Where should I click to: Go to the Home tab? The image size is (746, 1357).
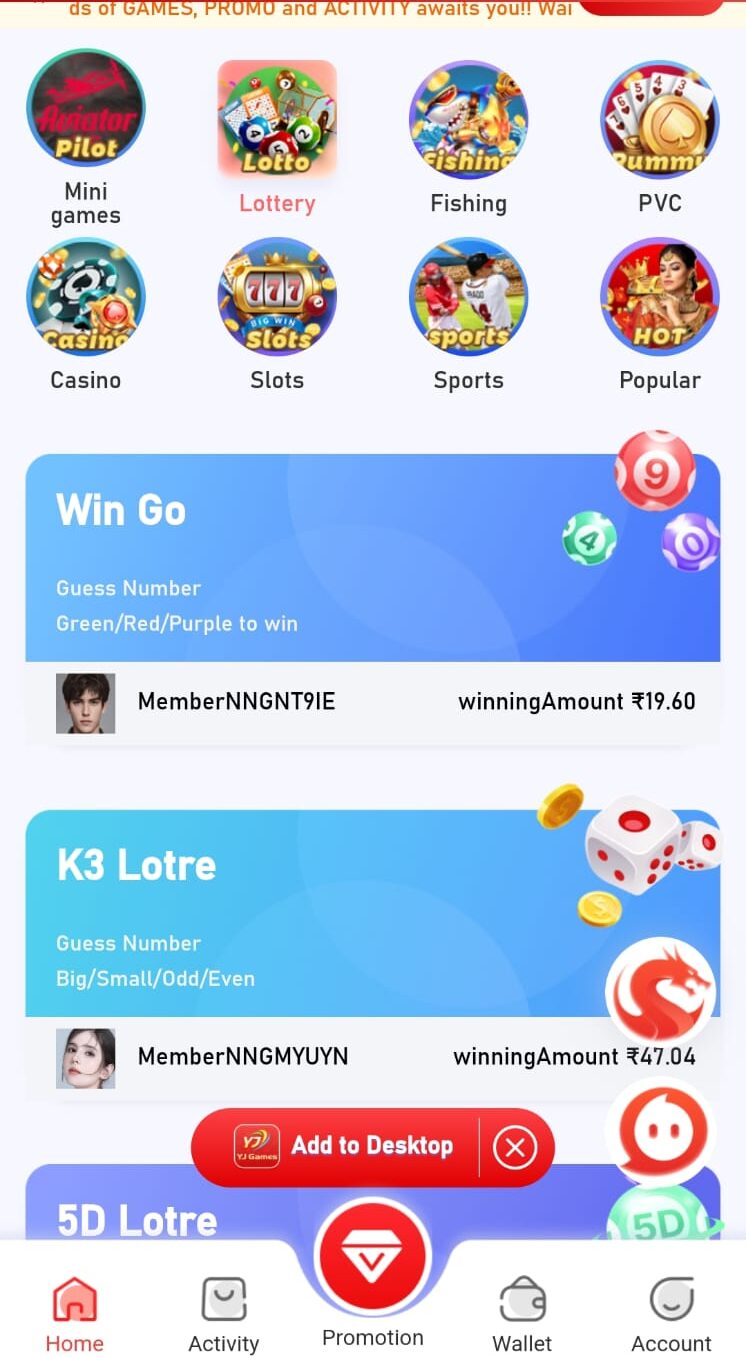[75, 1315]
